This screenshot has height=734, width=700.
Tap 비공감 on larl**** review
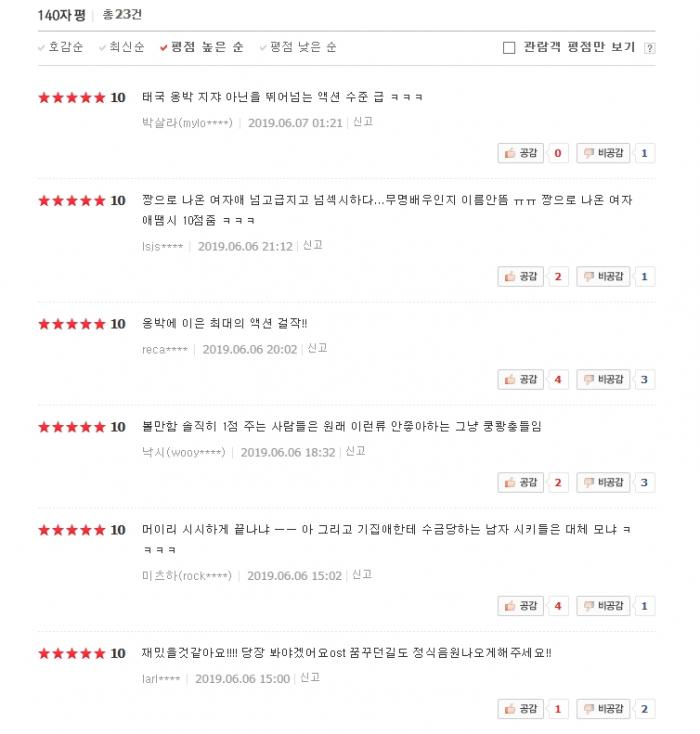(x=603, y=709)
